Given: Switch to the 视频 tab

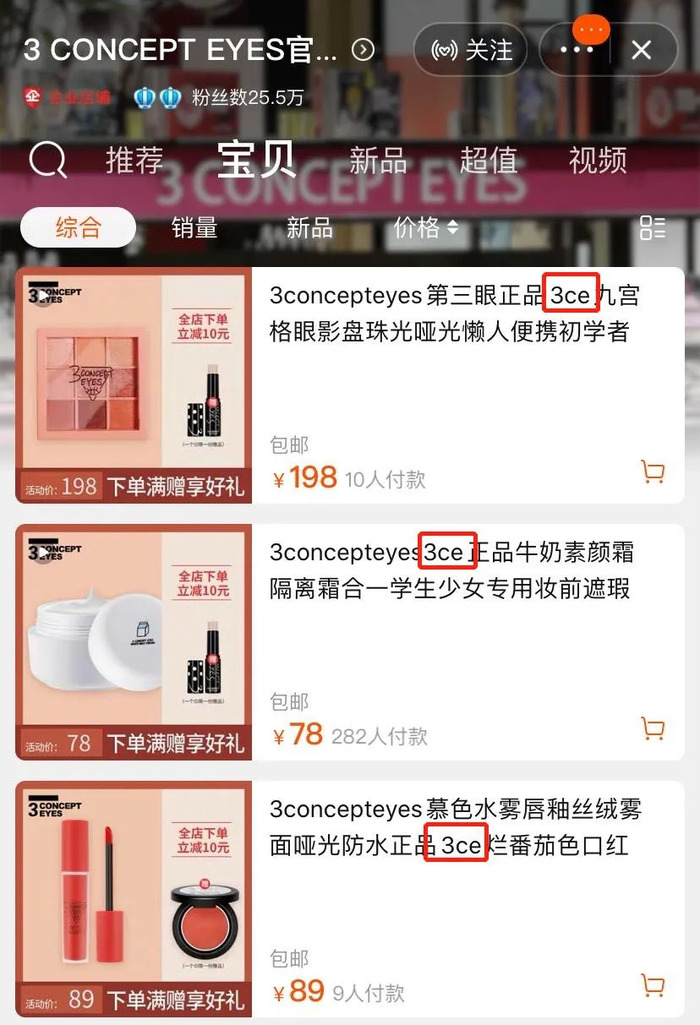Looking at the screenshot, I should click(x=597, y=160).
